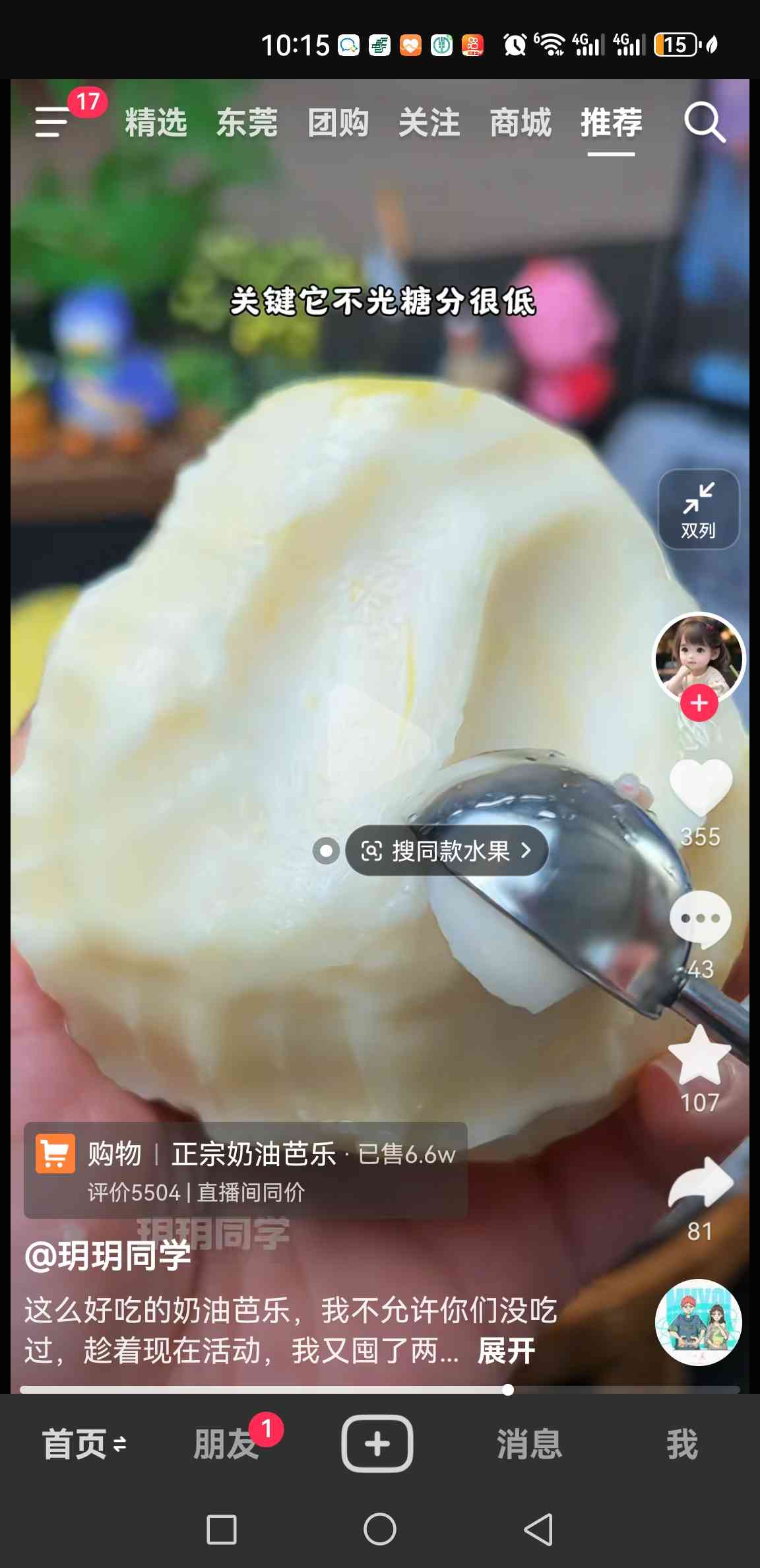
Task: Expand the caption with 展开
Action: pyautogui.click(x=507, y=1351)
